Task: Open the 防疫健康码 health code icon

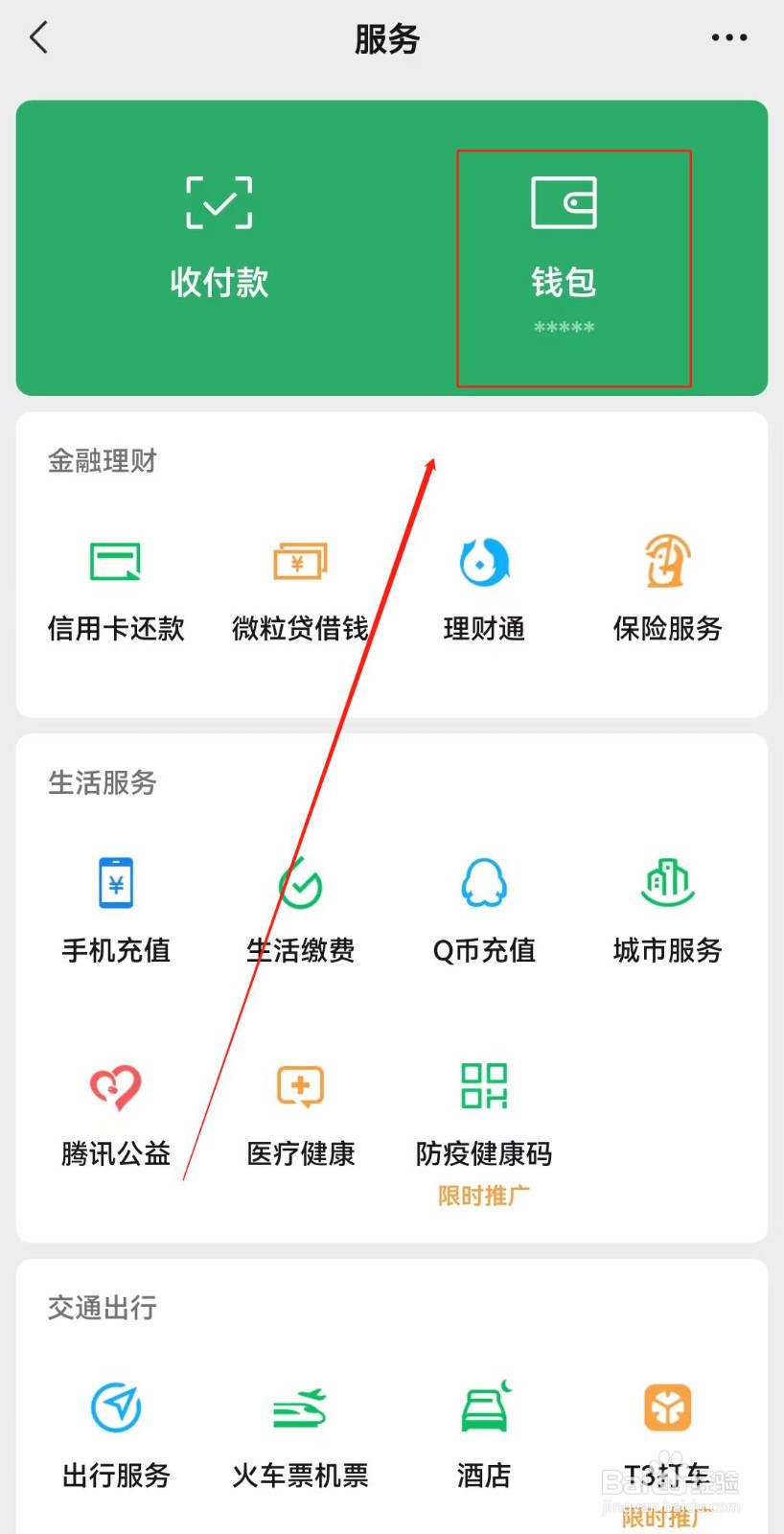Action: tap(483, 1110)
